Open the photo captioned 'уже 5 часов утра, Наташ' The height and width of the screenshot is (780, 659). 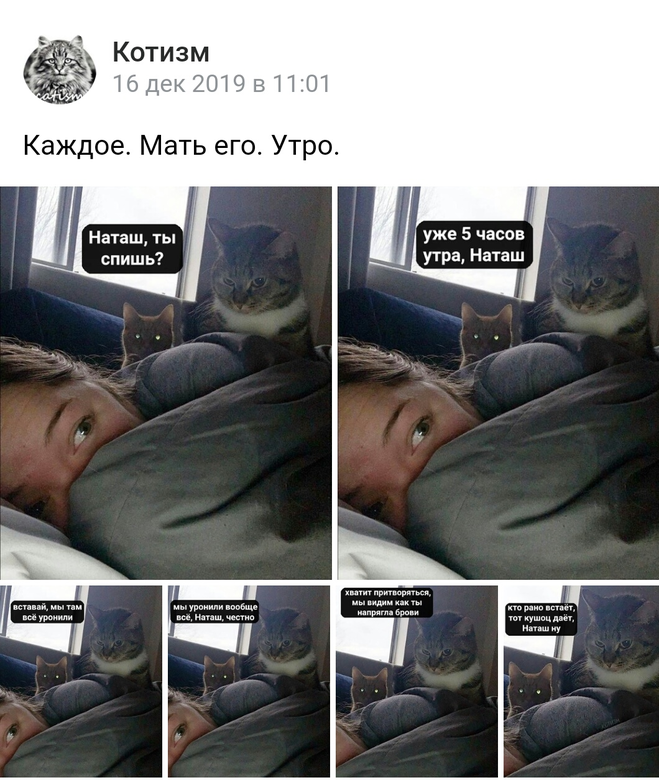(498, 382)
